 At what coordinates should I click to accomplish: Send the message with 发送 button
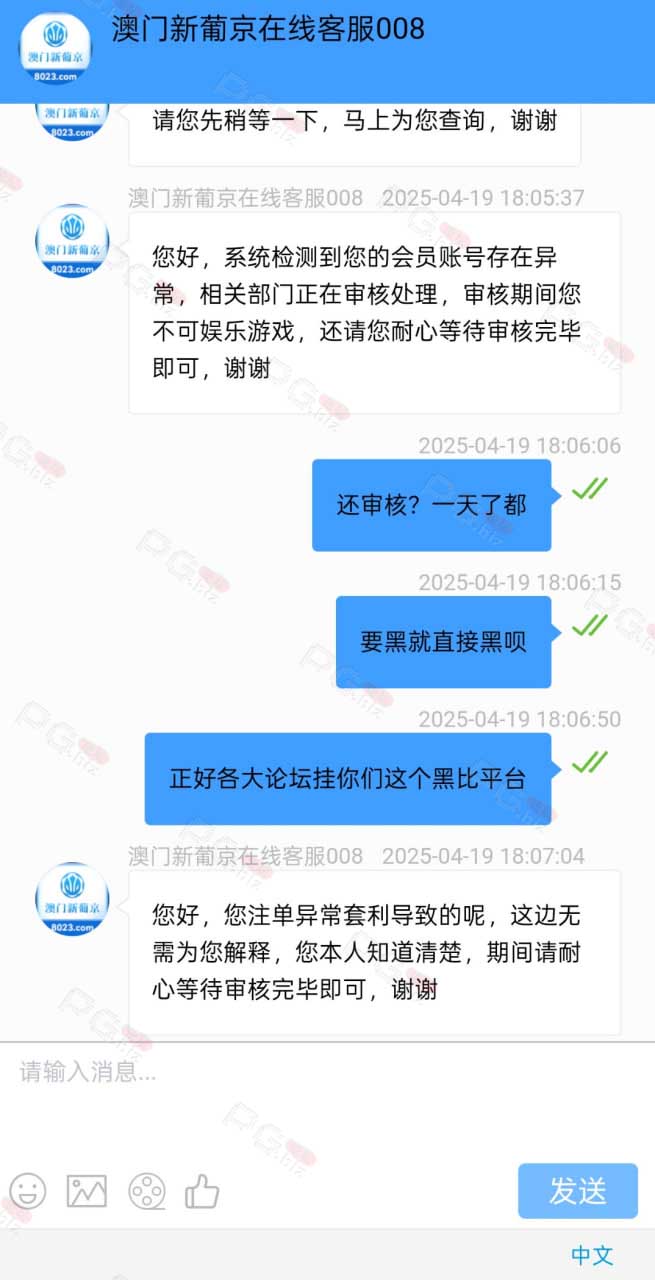[578, 1191]
